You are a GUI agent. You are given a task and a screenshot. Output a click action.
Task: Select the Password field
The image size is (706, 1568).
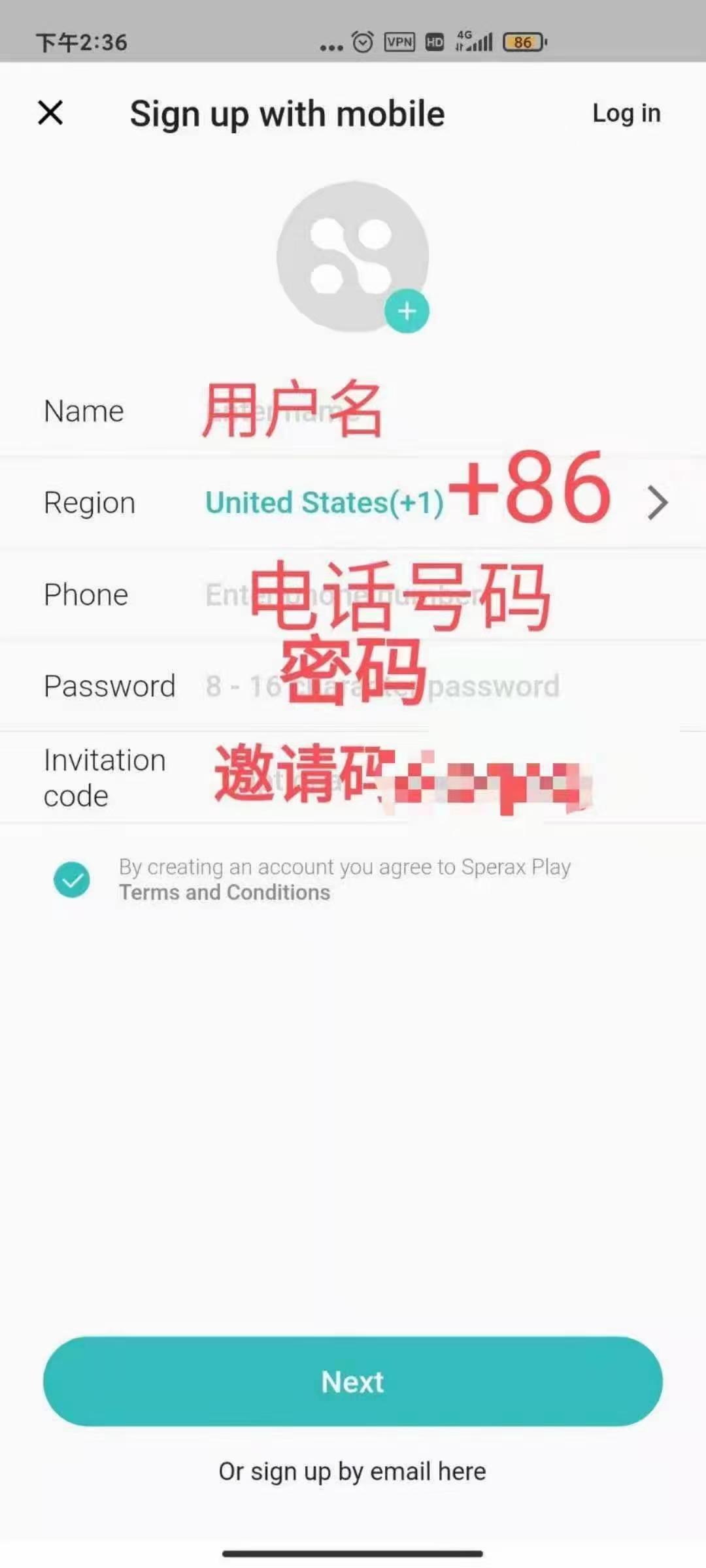[x=418, y=686]
